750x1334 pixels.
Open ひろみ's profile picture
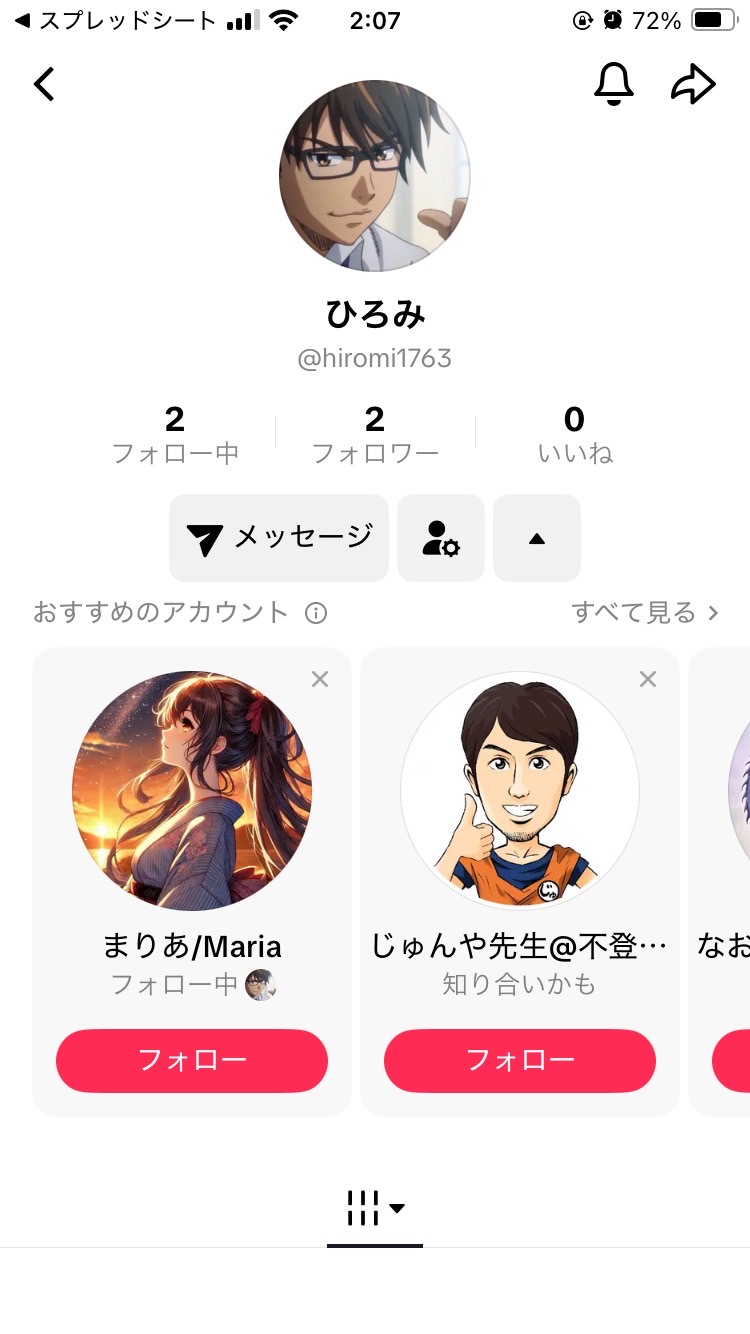[x=375, y=176]
